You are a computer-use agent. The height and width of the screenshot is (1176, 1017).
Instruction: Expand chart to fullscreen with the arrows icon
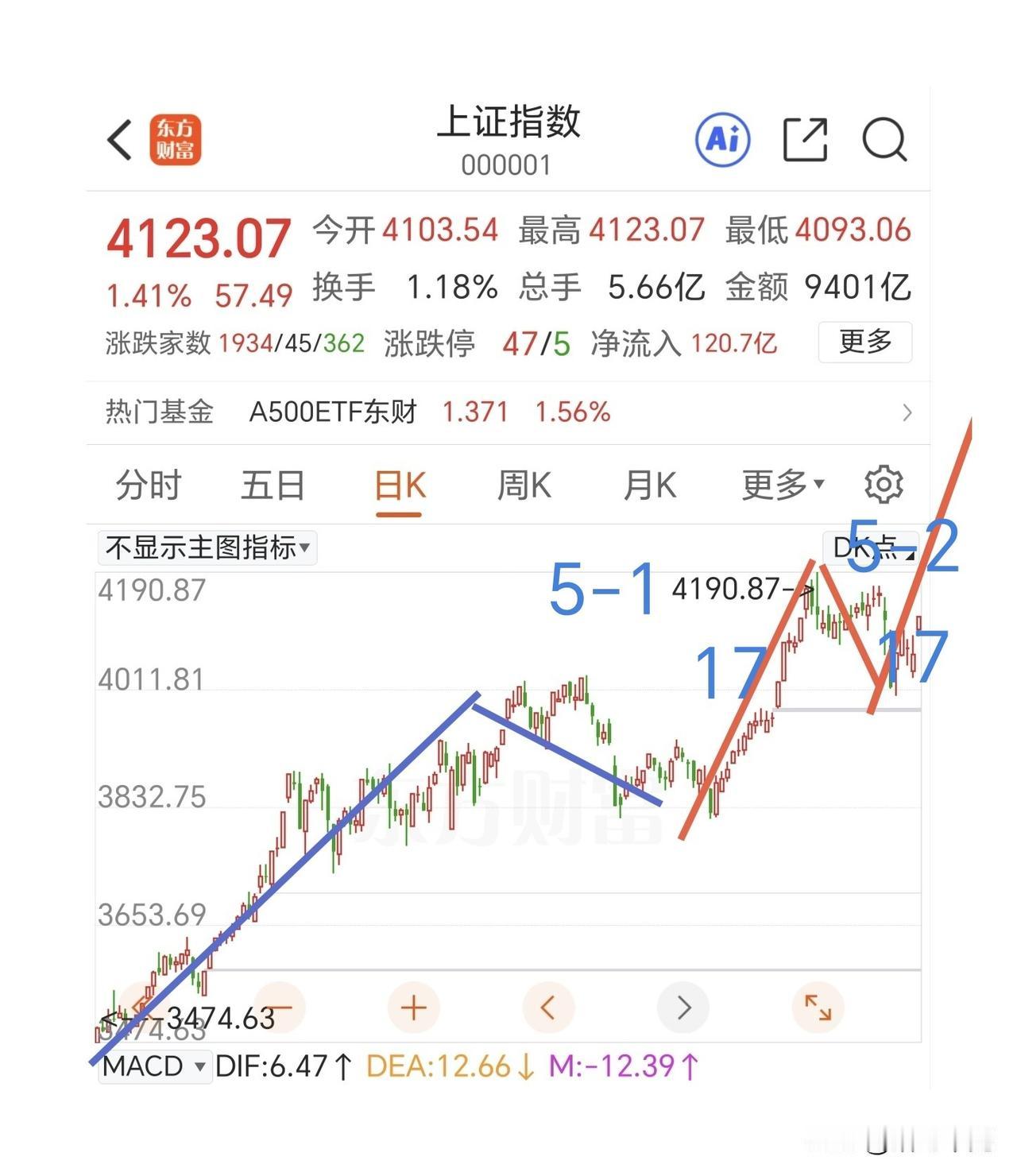pos(818,1007)
